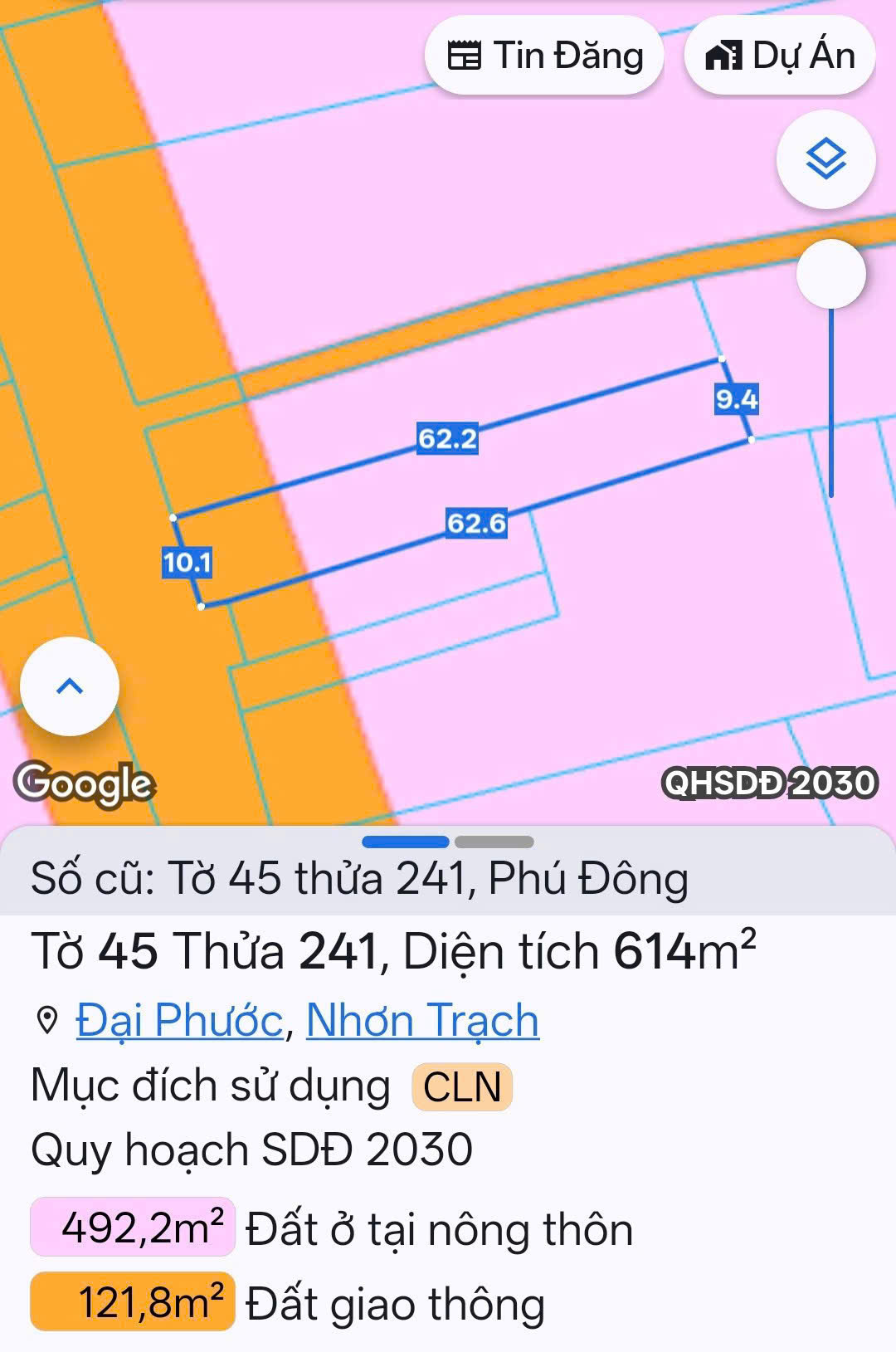Tap the opacity slider handle
Viewport: 896px width, 1352px height.
coord(830,274)
